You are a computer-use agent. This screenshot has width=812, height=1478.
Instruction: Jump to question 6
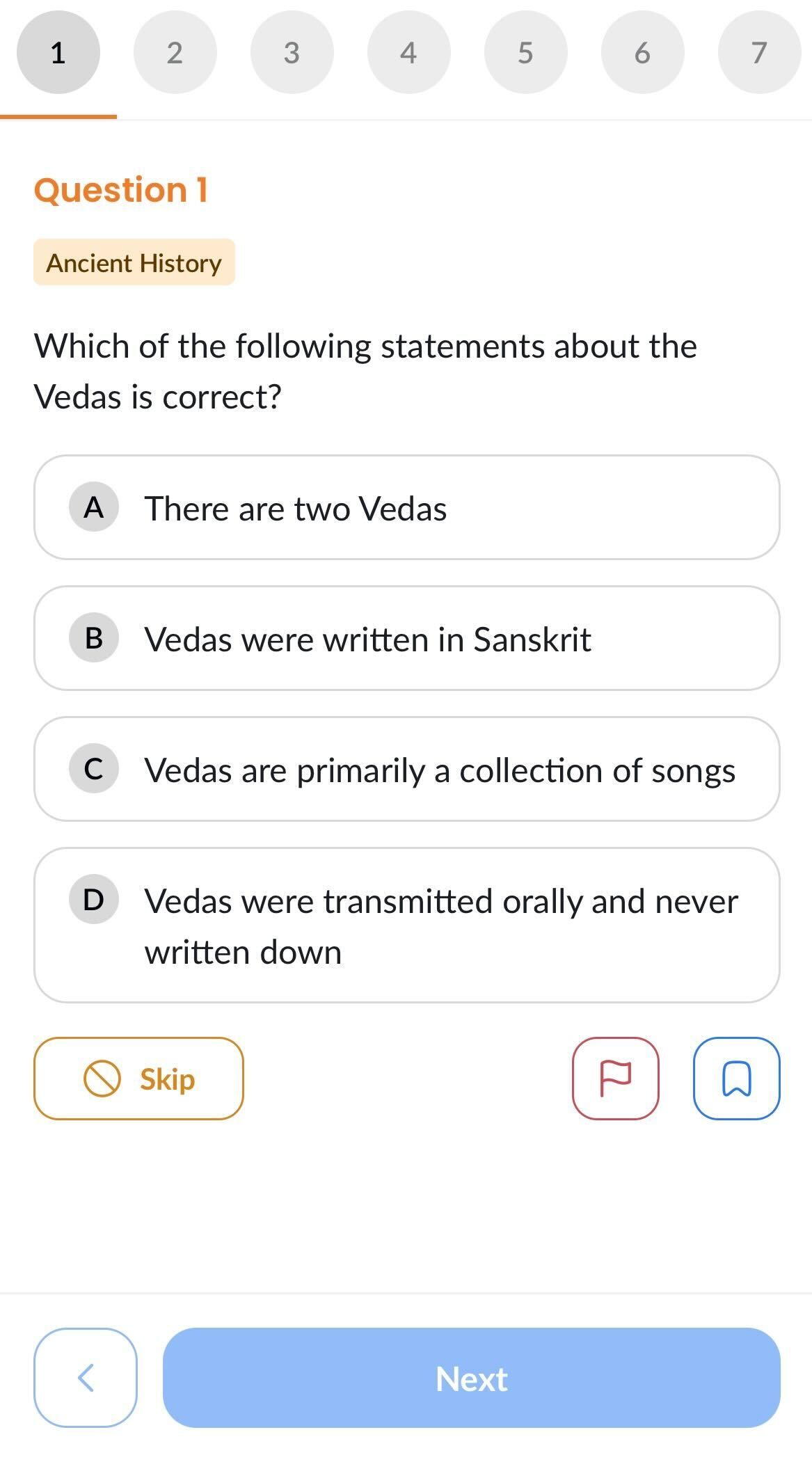pyautogui.click(x=642, y=52)
